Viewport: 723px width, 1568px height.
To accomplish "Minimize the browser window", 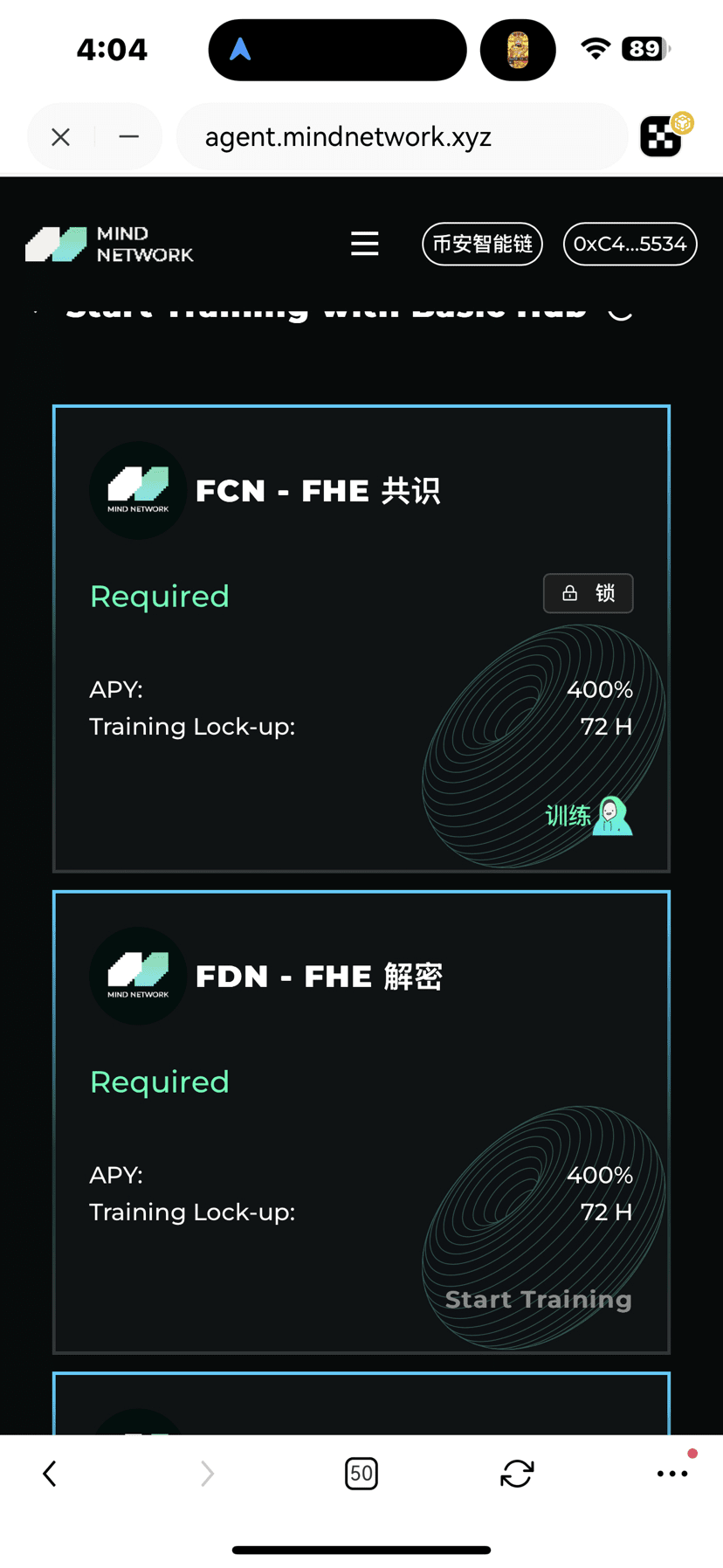I will click(x=128, y=137).
